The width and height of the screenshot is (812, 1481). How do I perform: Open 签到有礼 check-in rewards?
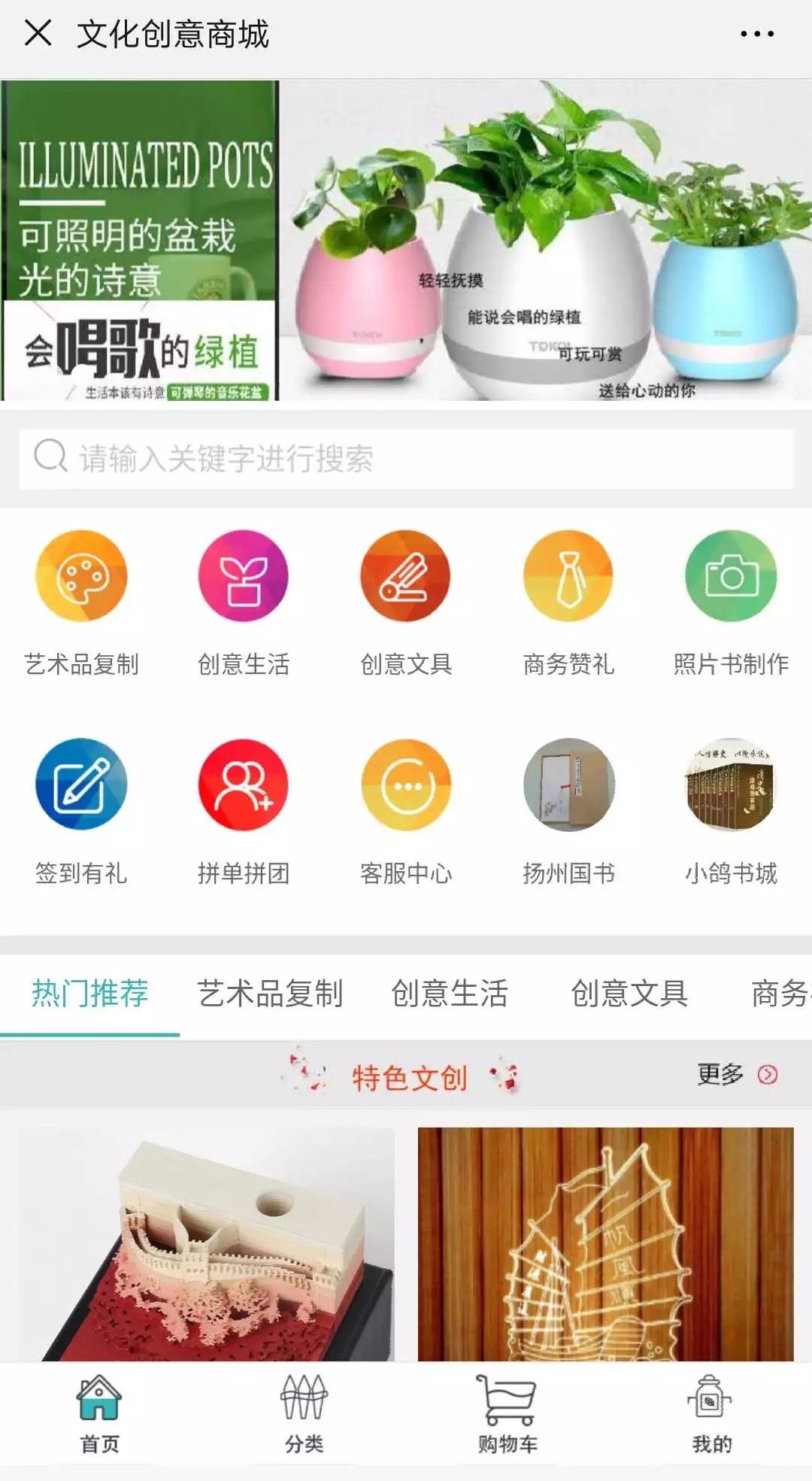coord(81,785)
